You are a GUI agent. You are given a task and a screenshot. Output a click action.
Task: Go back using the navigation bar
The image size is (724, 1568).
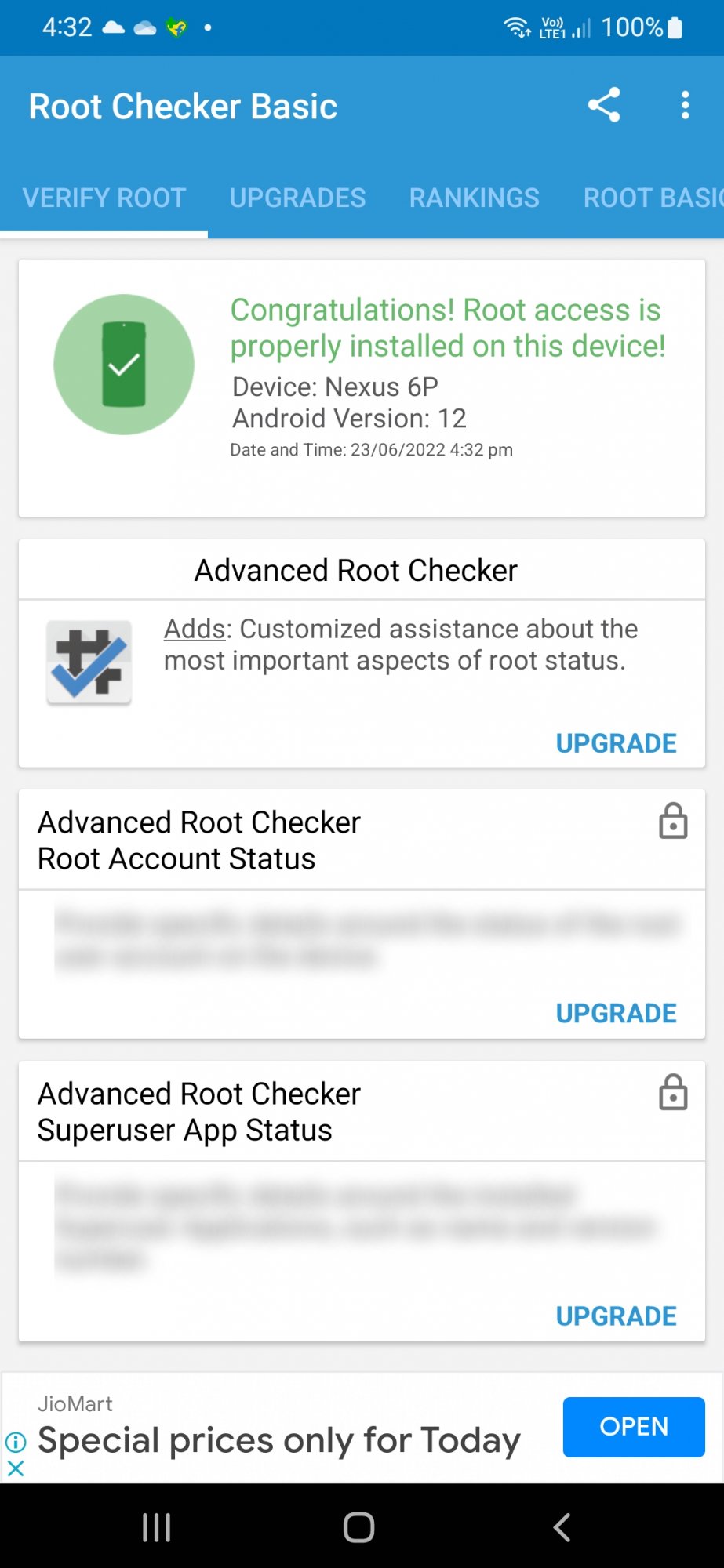tap(562, 1527)
